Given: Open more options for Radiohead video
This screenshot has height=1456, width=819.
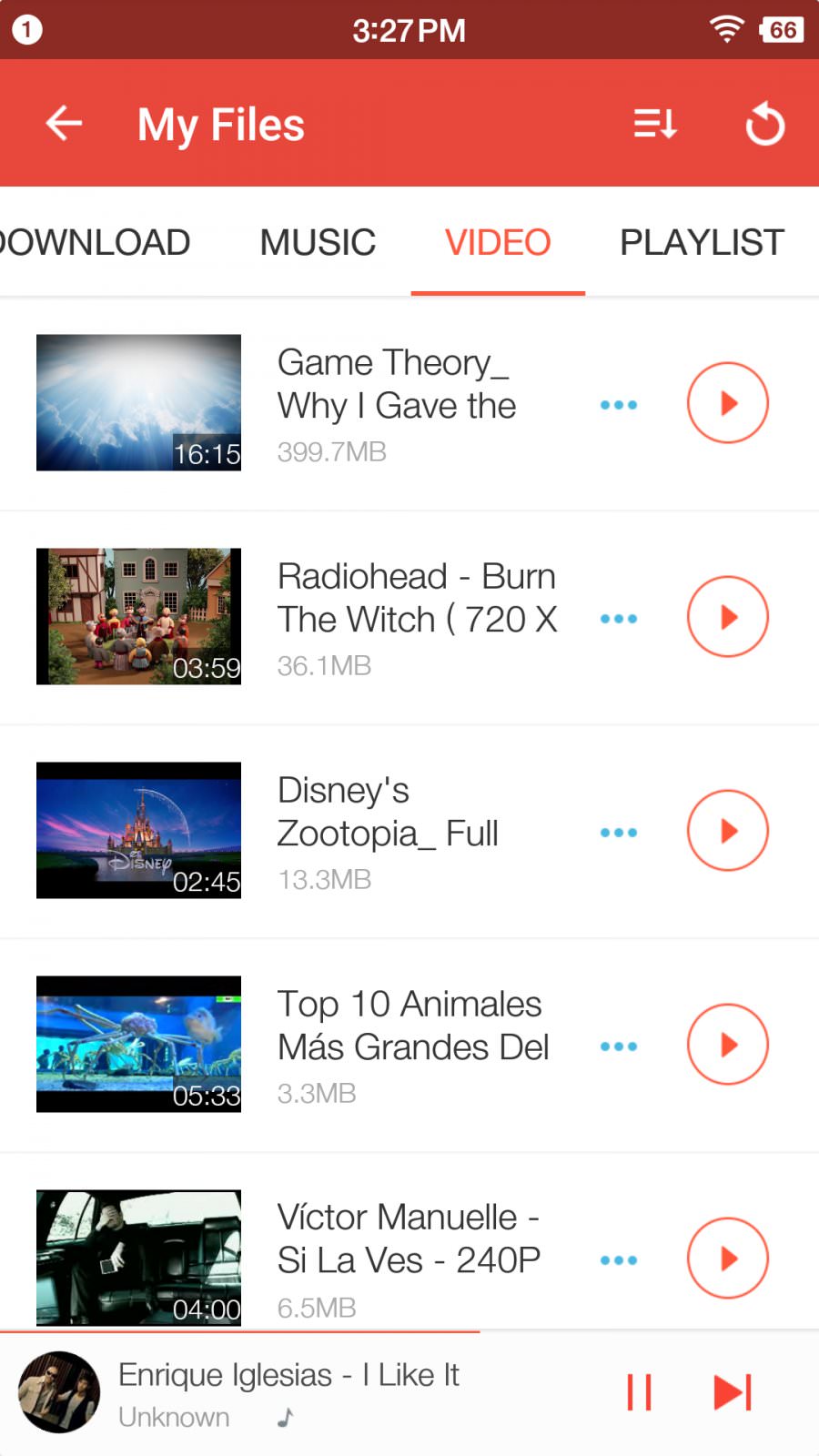Looking at the screenshot, I should click(x=619, y=619).
